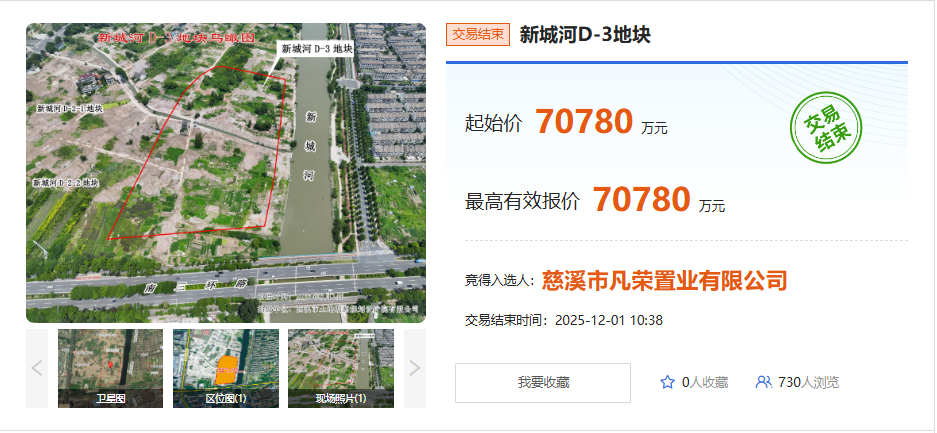Image resolution: width=937 pixels, height=433 pixels.
Task: Tap the star favorites icon
Action: pos(668,382)
